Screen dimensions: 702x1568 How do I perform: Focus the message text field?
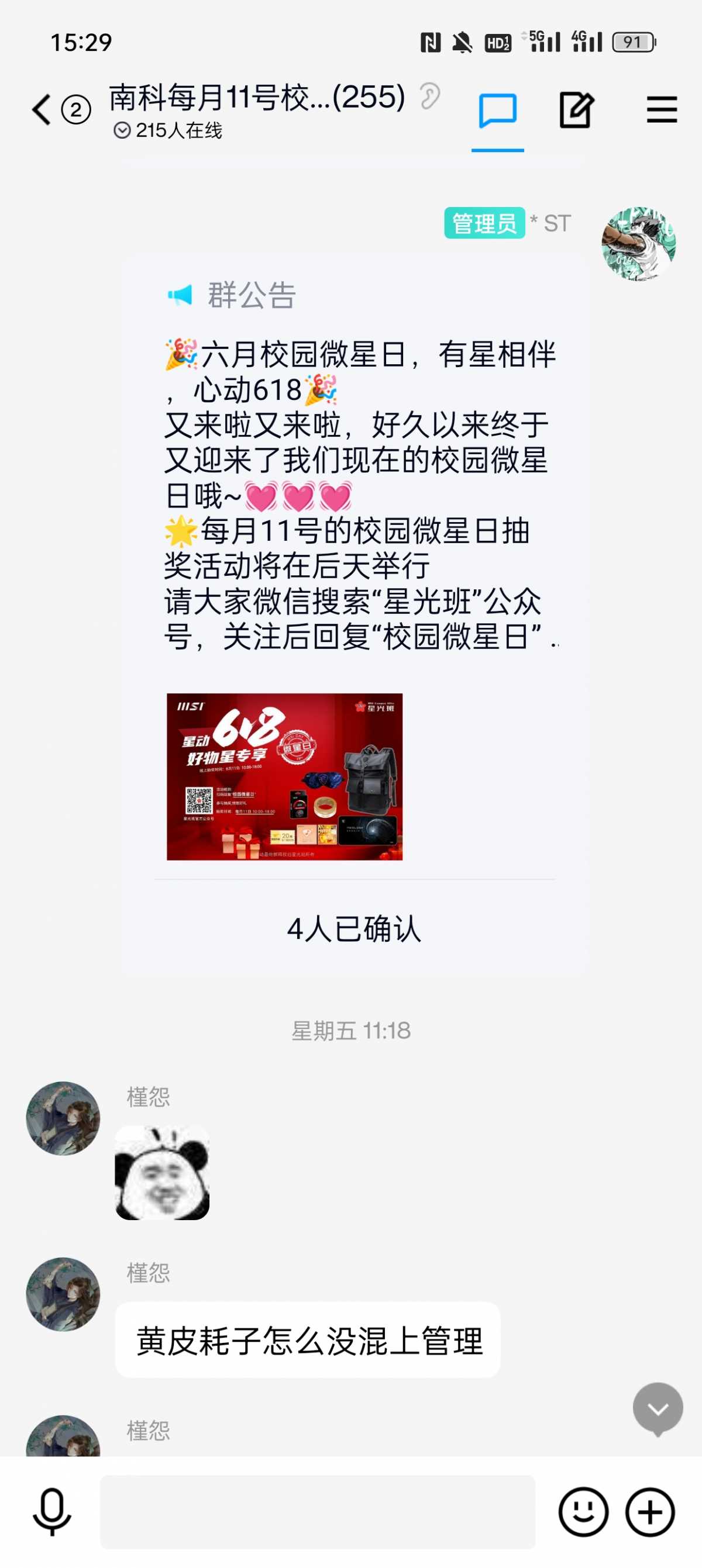pos(317,1511)
